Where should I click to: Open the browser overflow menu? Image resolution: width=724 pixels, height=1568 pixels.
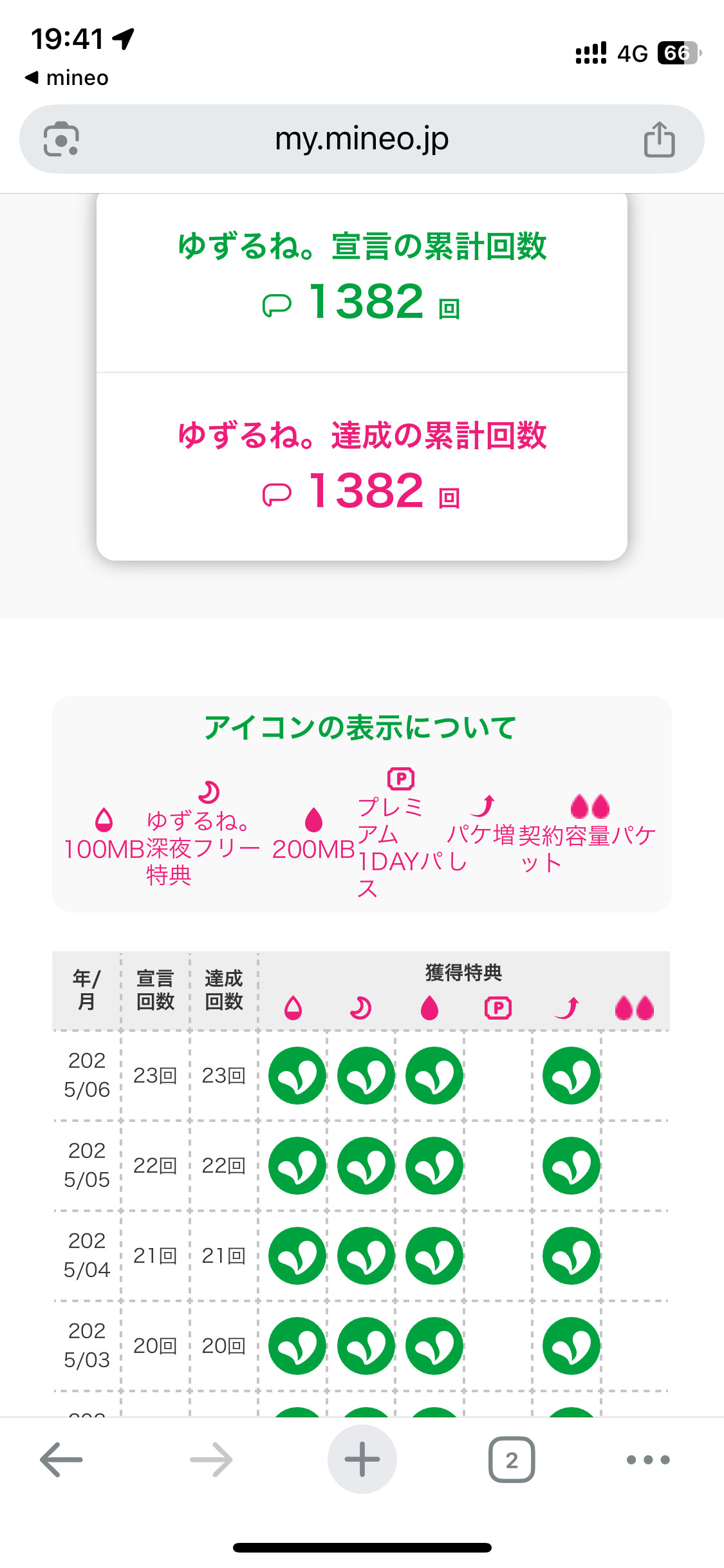[648, 1459]
